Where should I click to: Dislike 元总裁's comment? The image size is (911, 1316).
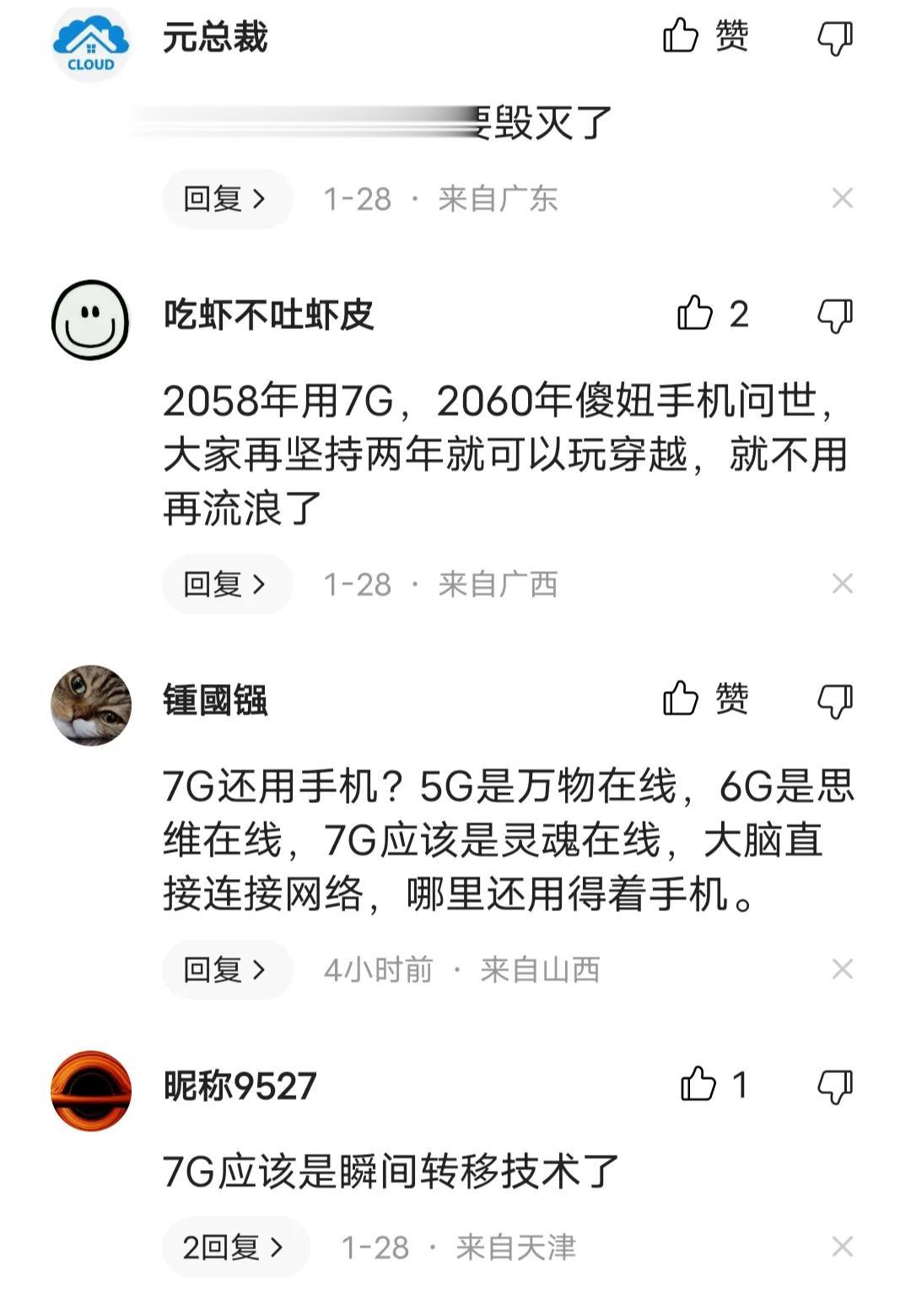(835, 38)
